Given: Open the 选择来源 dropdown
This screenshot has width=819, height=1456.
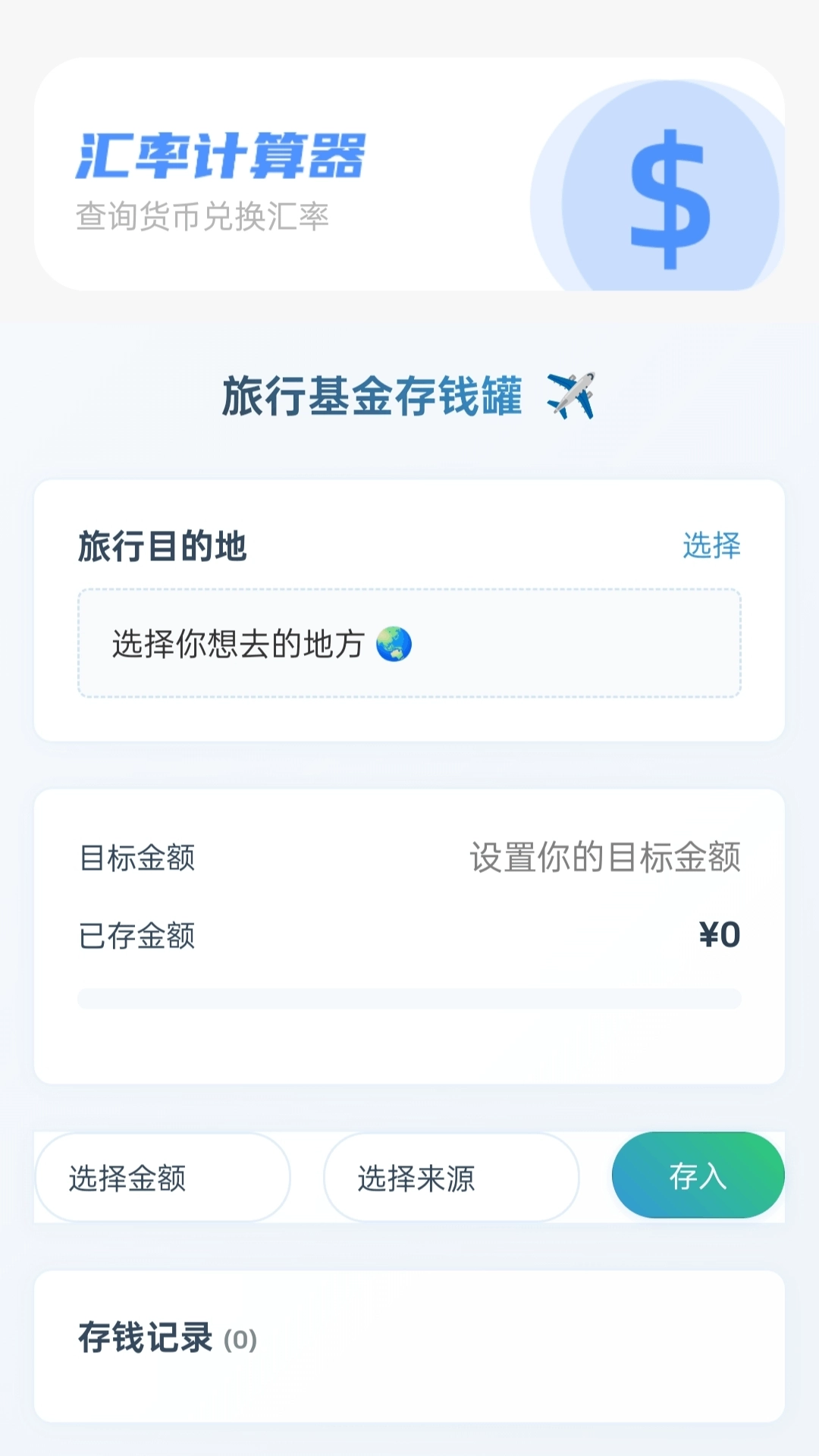Looking at the screenshot, I should pos(451,1175).
